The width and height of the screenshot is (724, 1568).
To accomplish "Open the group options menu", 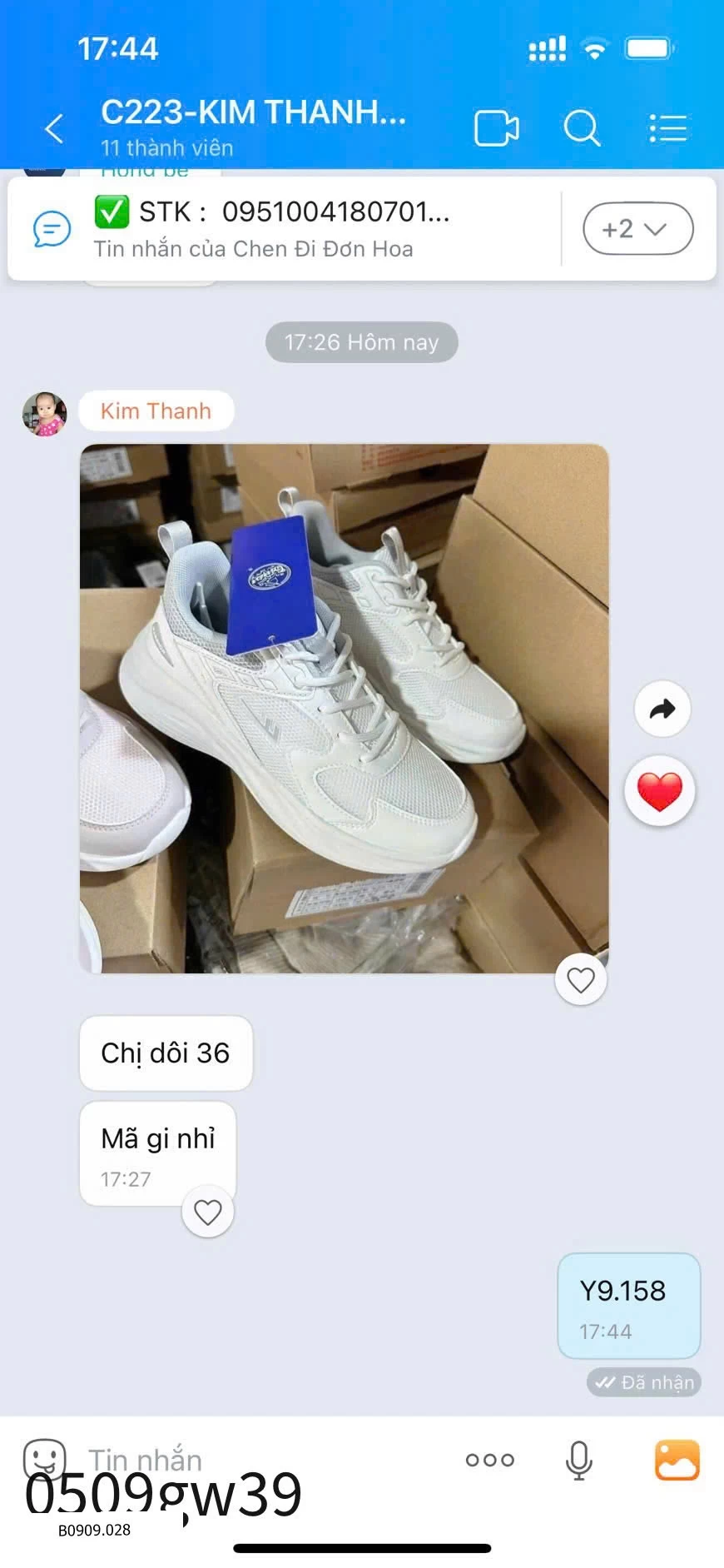I will coord(667,129).
